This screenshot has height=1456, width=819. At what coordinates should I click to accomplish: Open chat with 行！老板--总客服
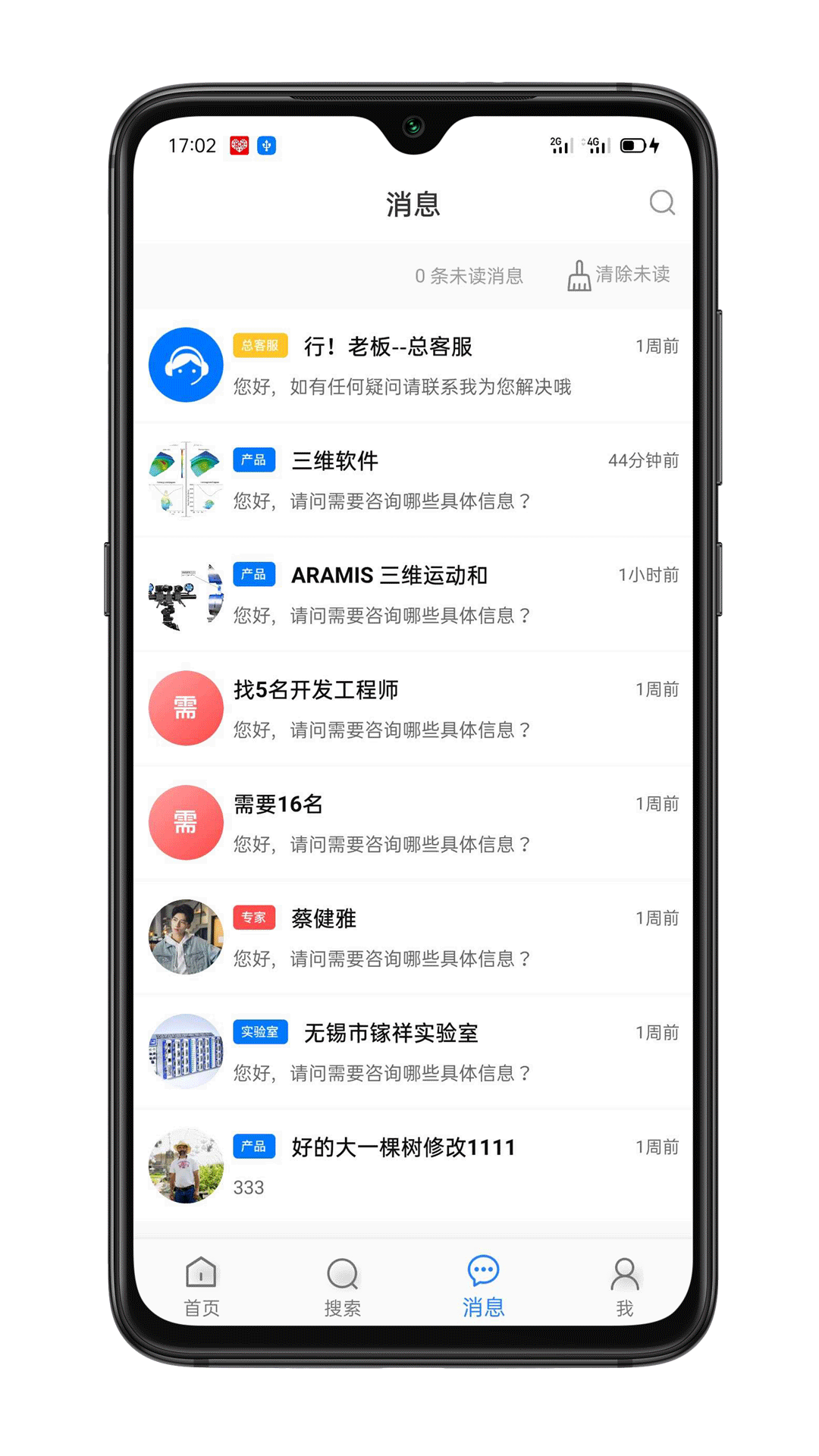[413, 366]
